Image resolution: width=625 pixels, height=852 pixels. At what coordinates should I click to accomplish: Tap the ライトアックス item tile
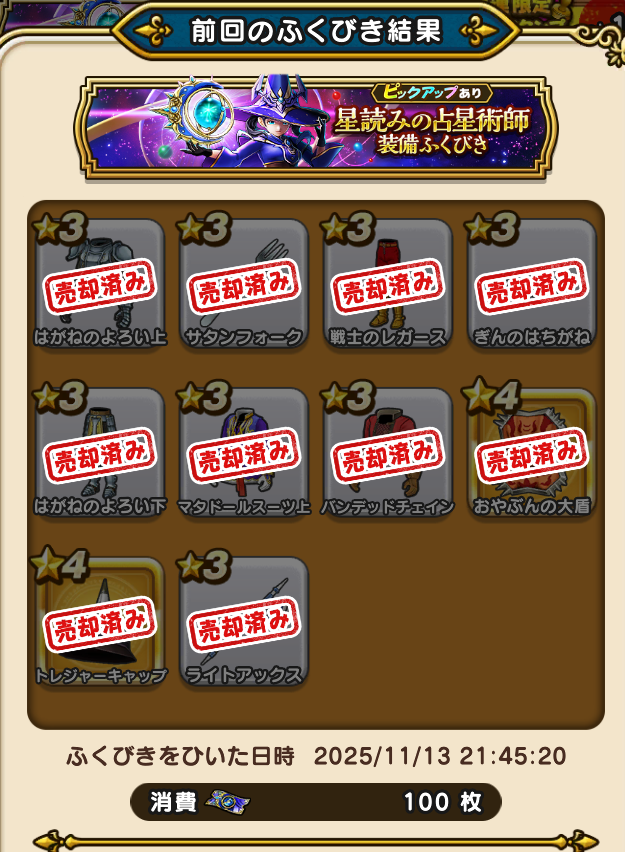coord(244,622)
